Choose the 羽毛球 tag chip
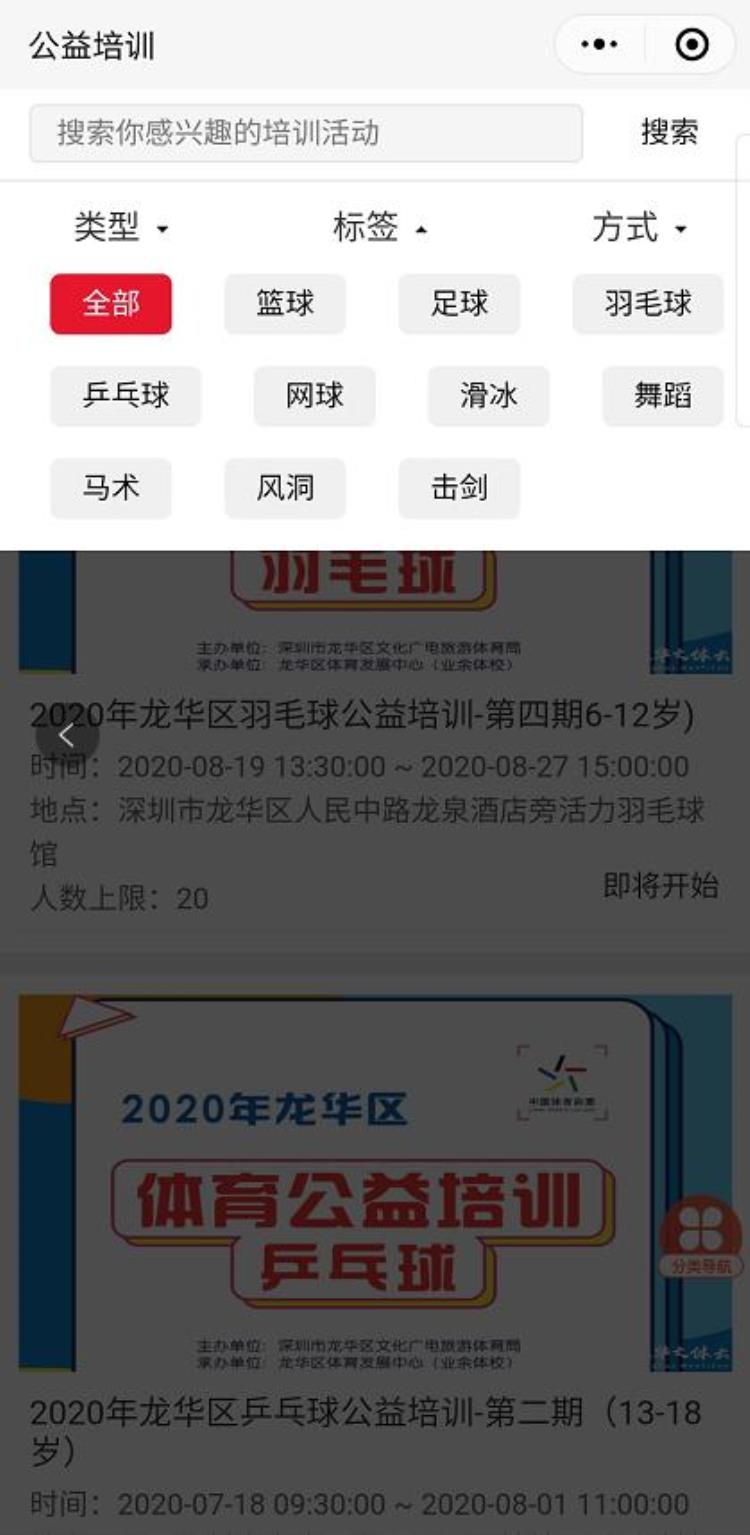This screenshot has height=1535, width=750. pos(648,304)
